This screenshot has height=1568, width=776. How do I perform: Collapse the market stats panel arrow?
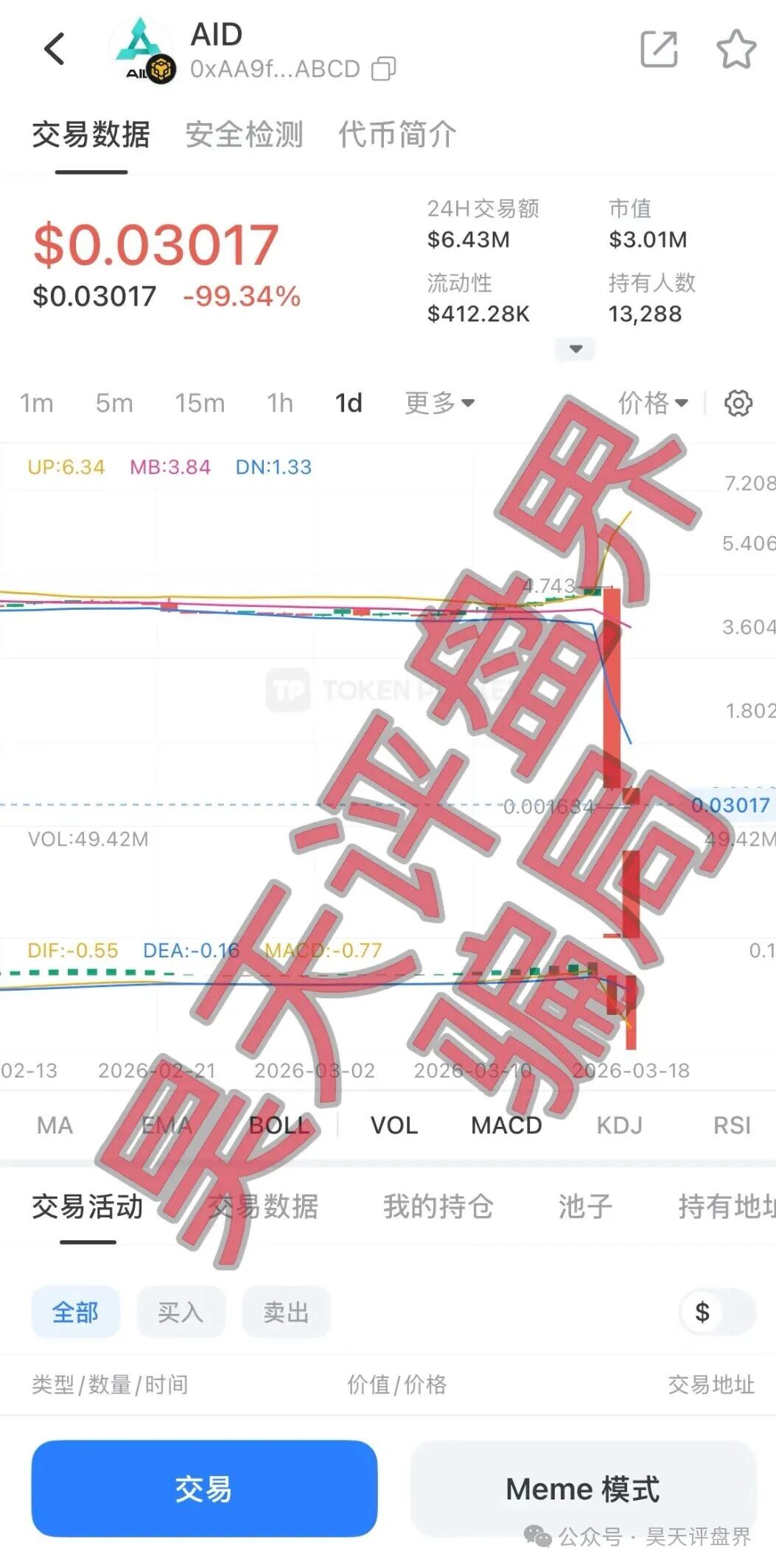click(x=575, y=349)
